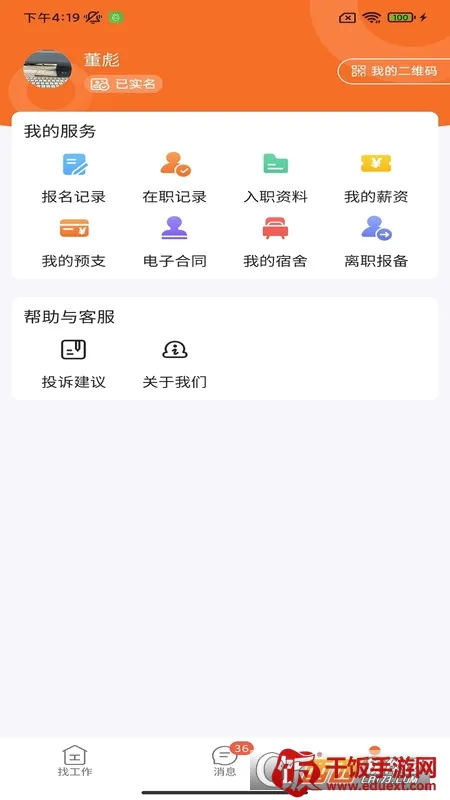The width and height of the screenshot is (450, 800).
Task: Open 离职报备
Action: (376, 242)
